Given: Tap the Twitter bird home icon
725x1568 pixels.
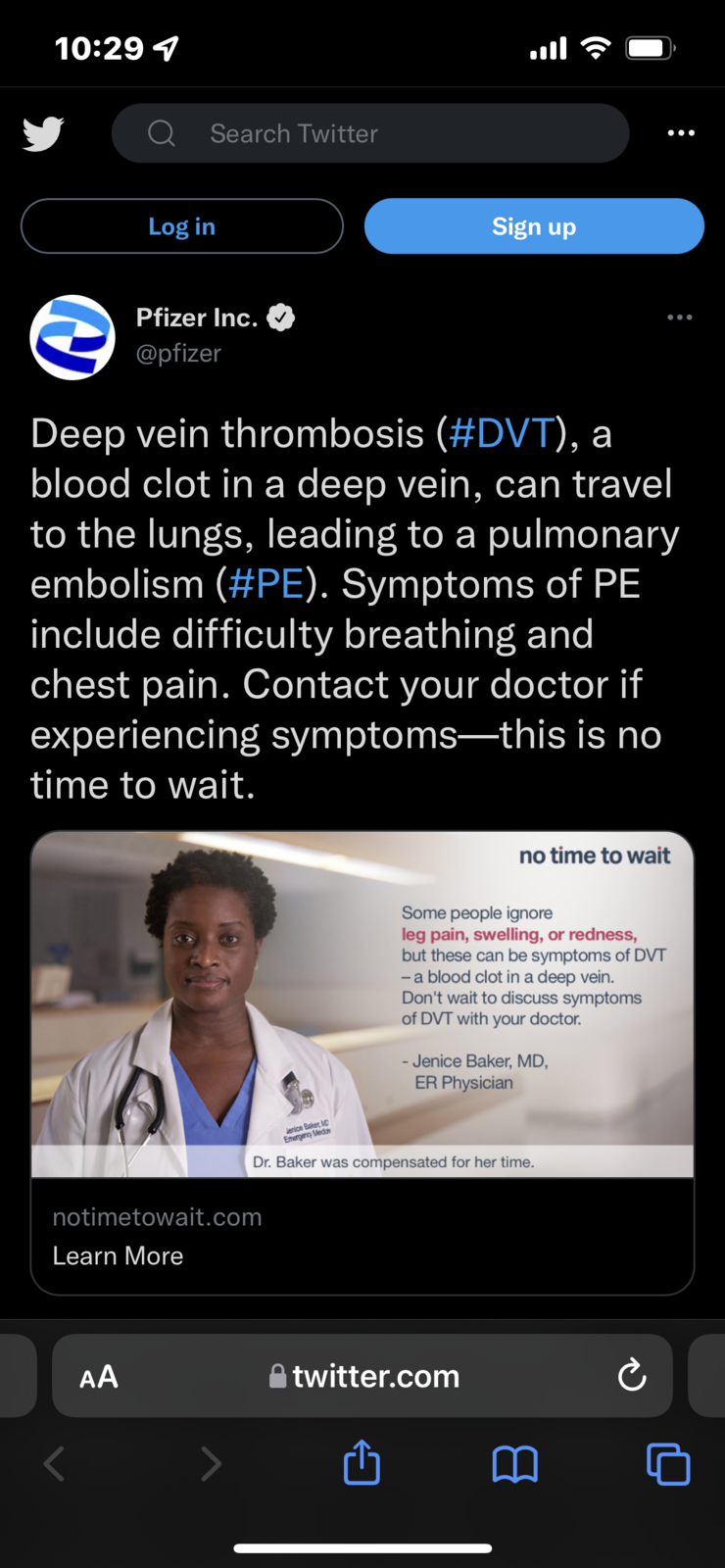Looking at the screenshot, I should tap(43, 133).
